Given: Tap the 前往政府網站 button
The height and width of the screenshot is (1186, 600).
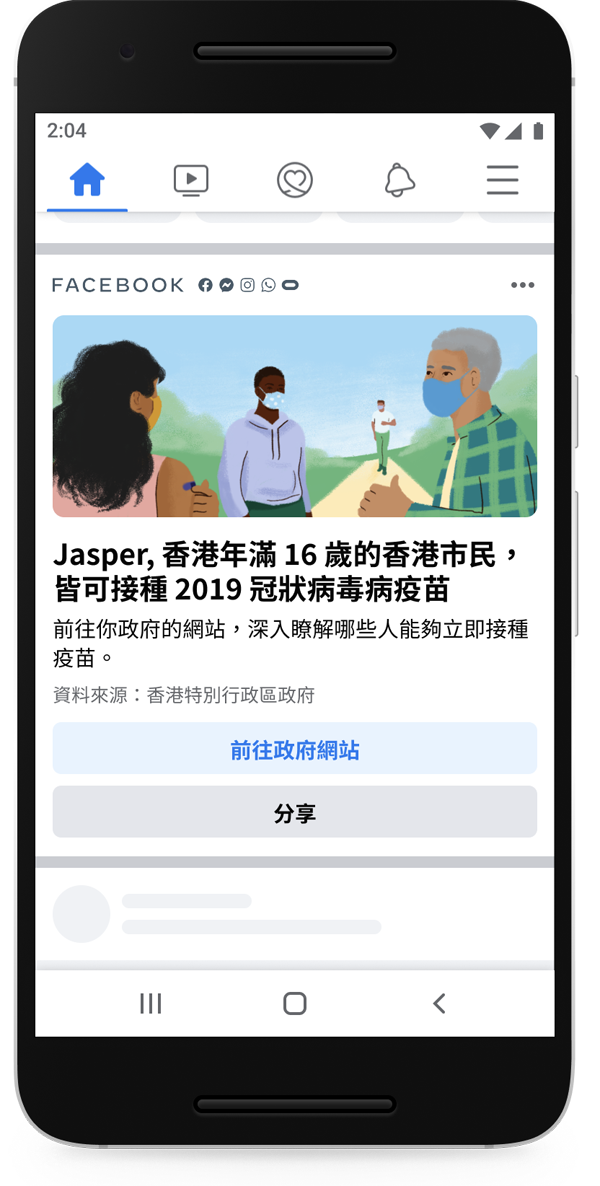Looking at the screenshot, I should point(295,750).
